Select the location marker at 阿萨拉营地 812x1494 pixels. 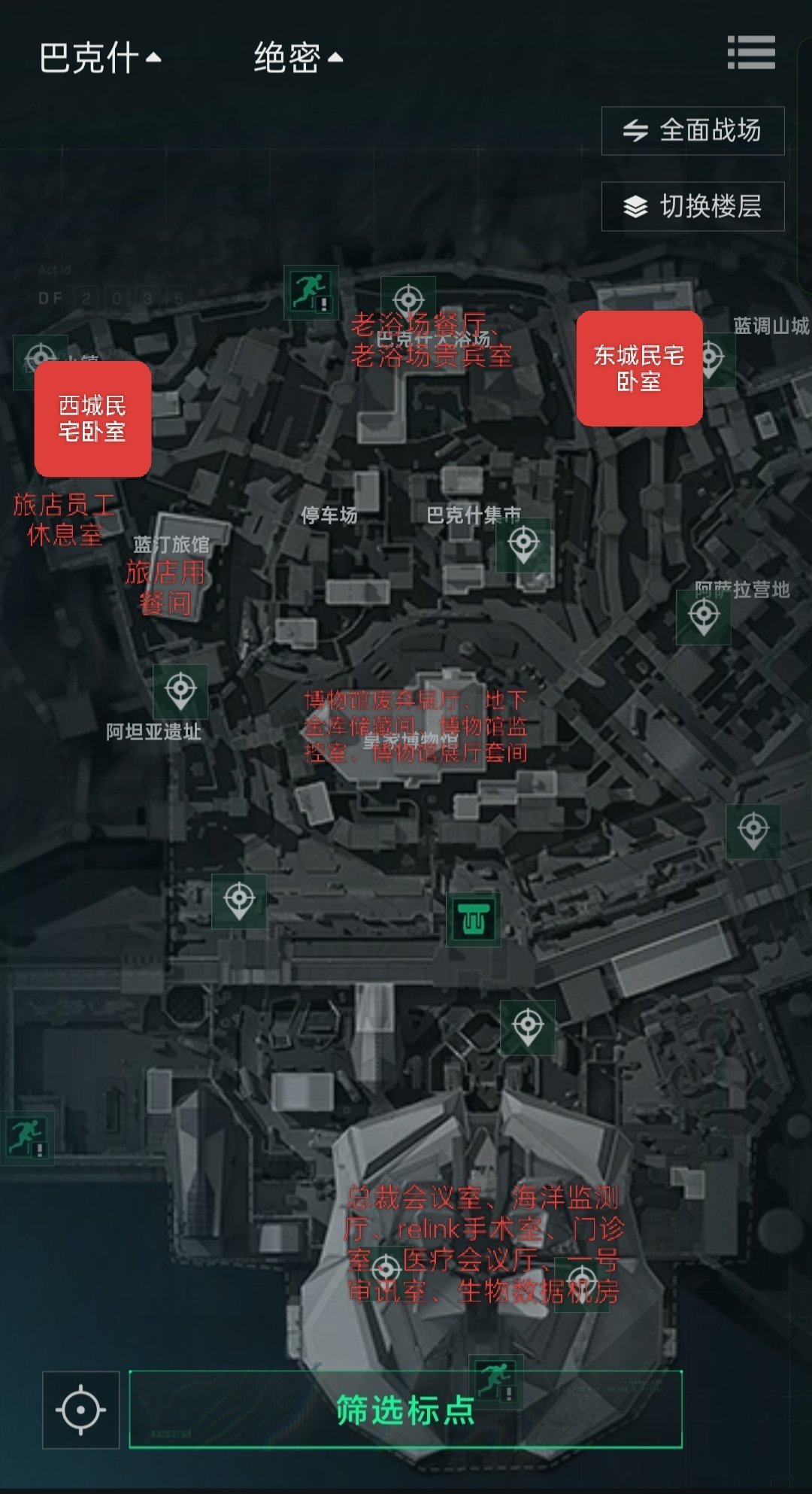pos(704,617)
